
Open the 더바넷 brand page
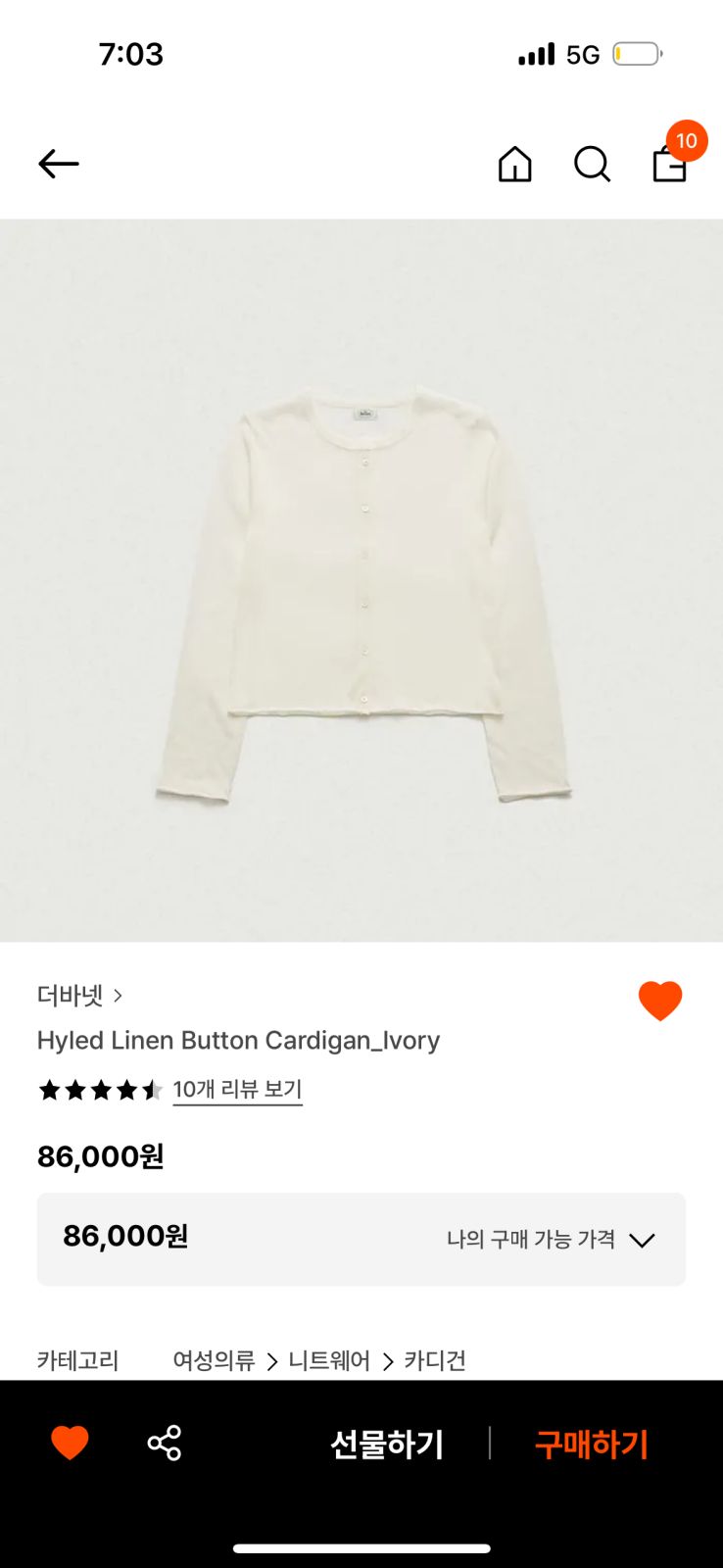tap(79, 996)
